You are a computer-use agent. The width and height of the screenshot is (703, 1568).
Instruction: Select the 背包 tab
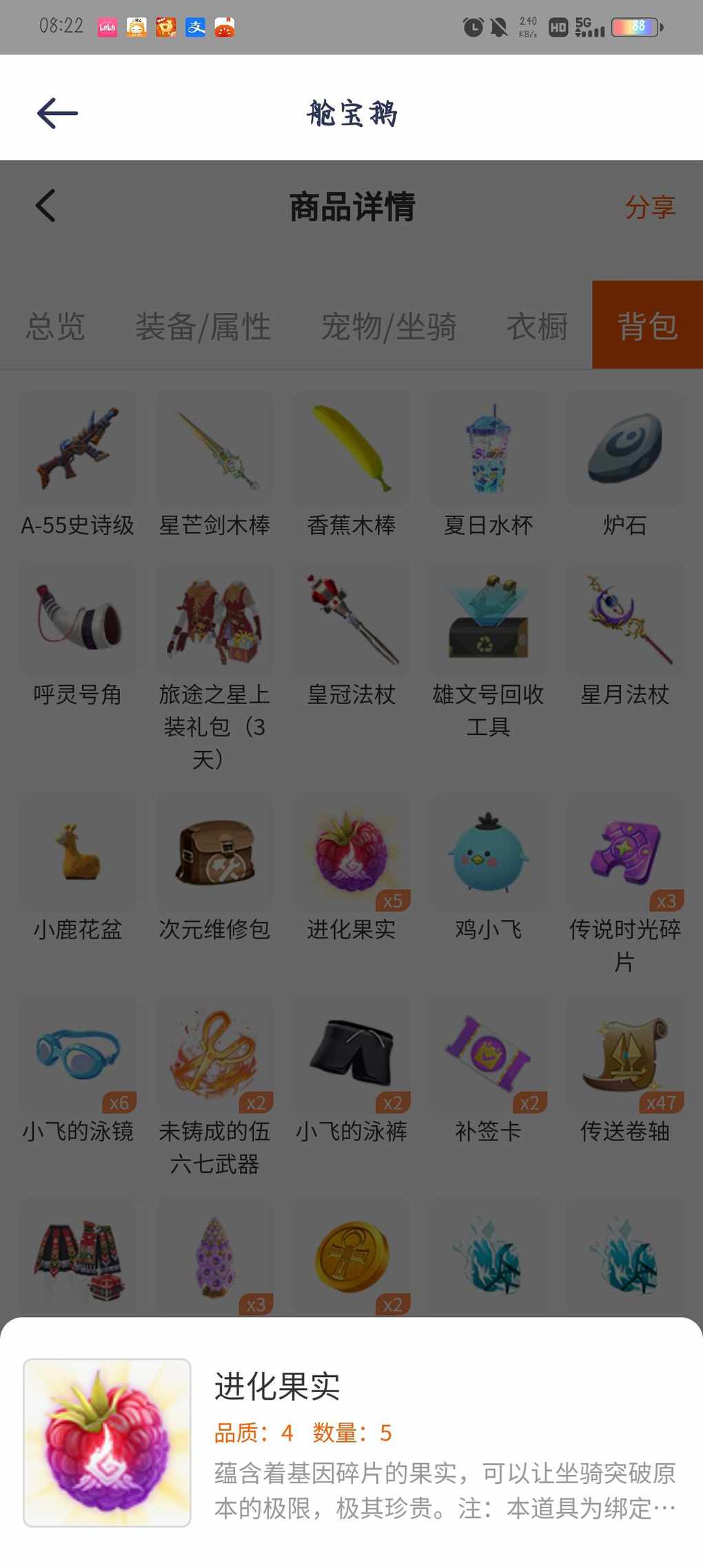tap(647, 325)
